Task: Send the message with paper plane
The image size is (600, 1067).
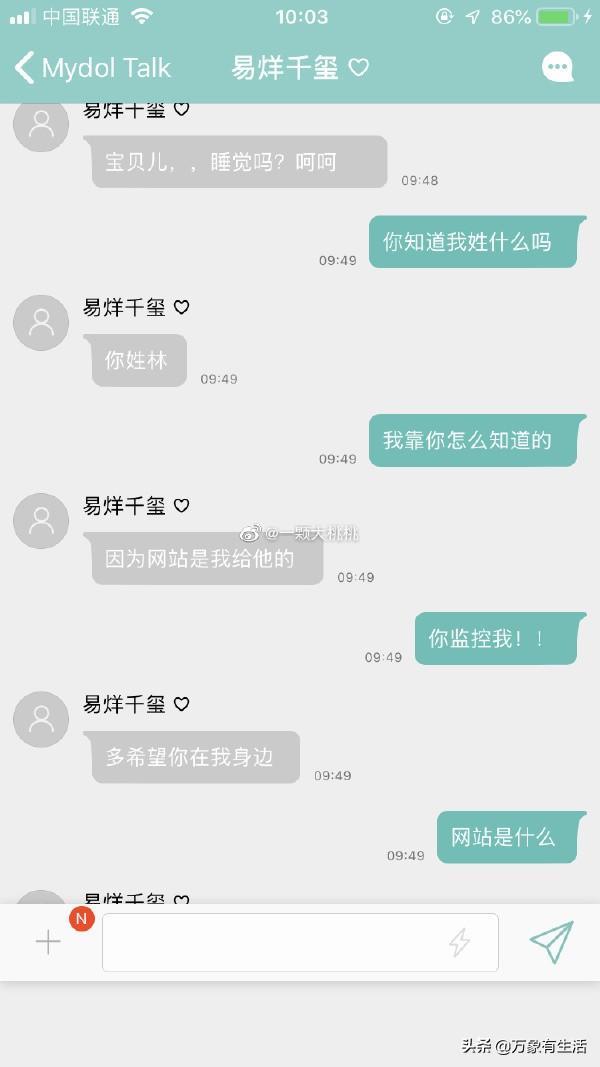Action: coord(551,941)
